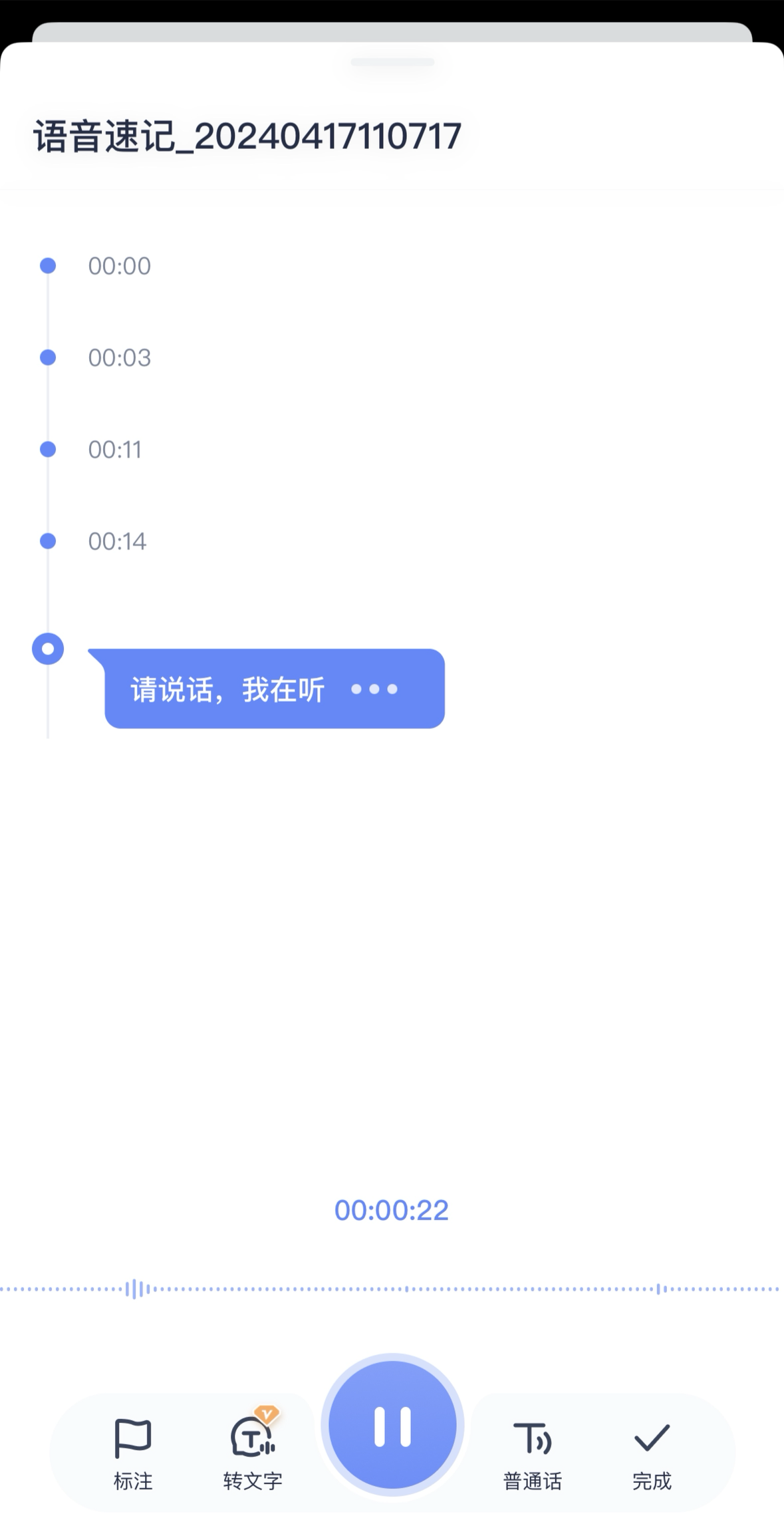The height and width of the screenshot is (1528, 784).
Task: Go to the 00:14 timeline marker
Action: coord(117,541)
